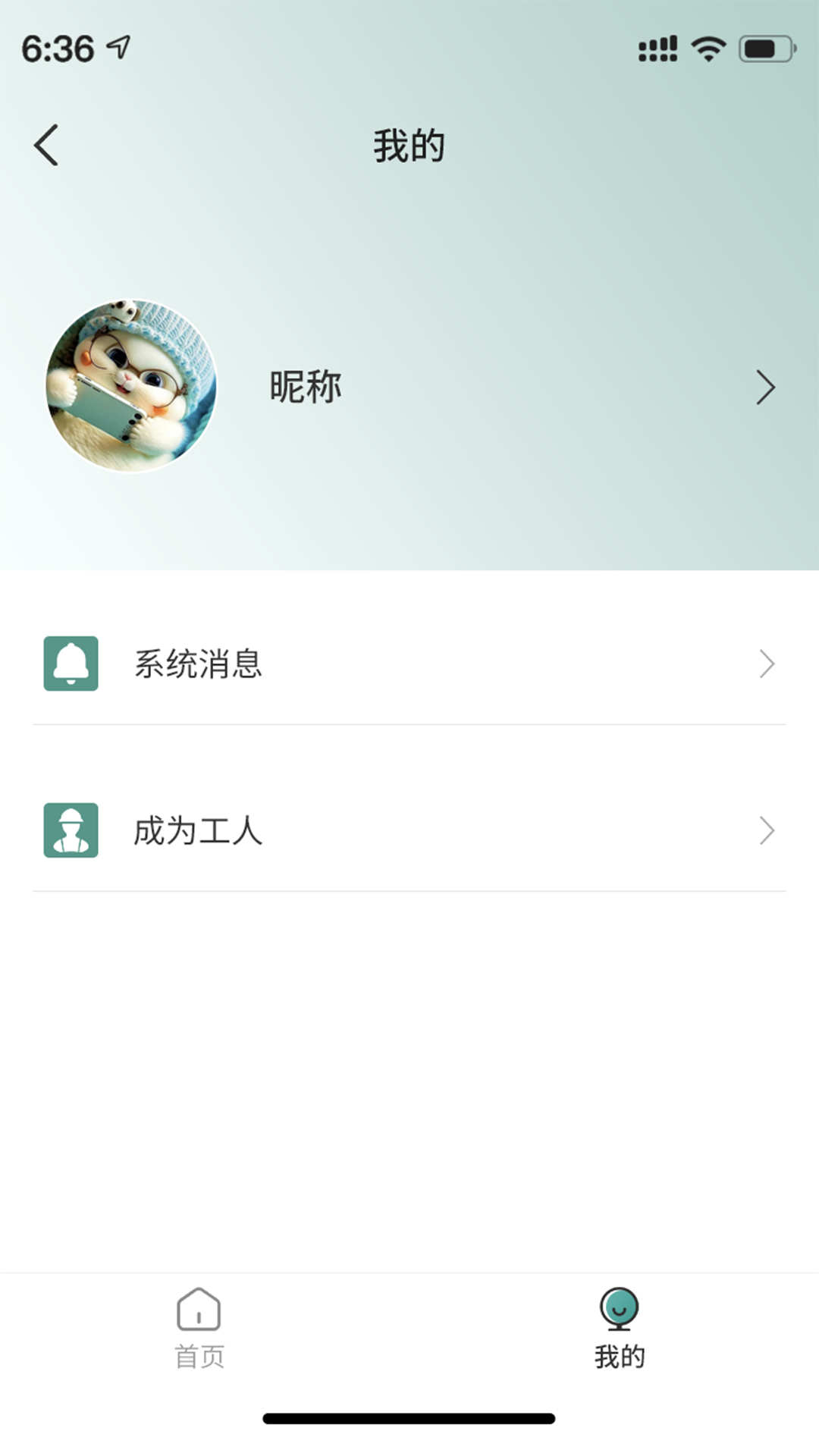Click the Wi-Fi icon in the status bar
The height and width of the screenshot is (1456, 819).
[708, 47]
